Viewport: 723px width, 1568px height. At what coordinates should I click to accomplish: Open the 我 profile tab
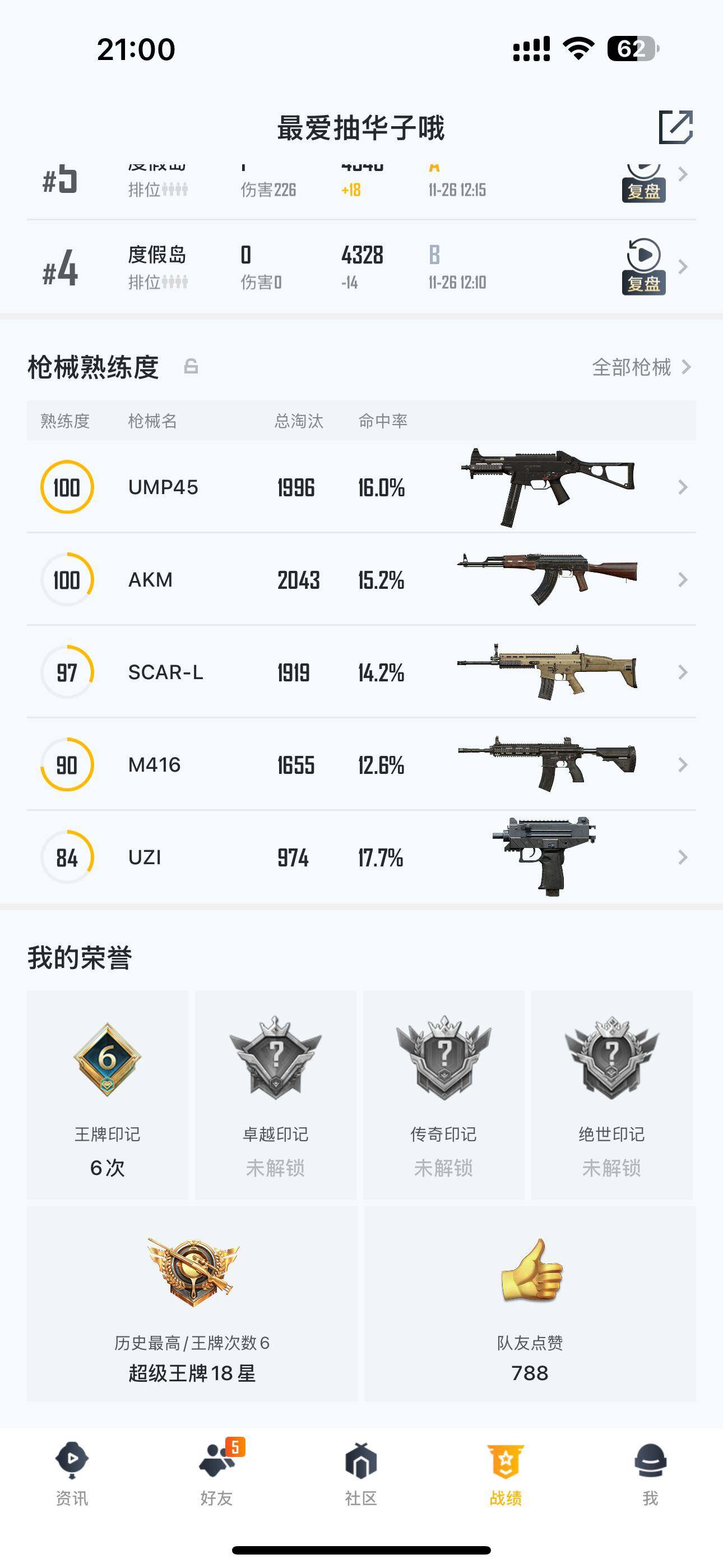point(651,1474)
